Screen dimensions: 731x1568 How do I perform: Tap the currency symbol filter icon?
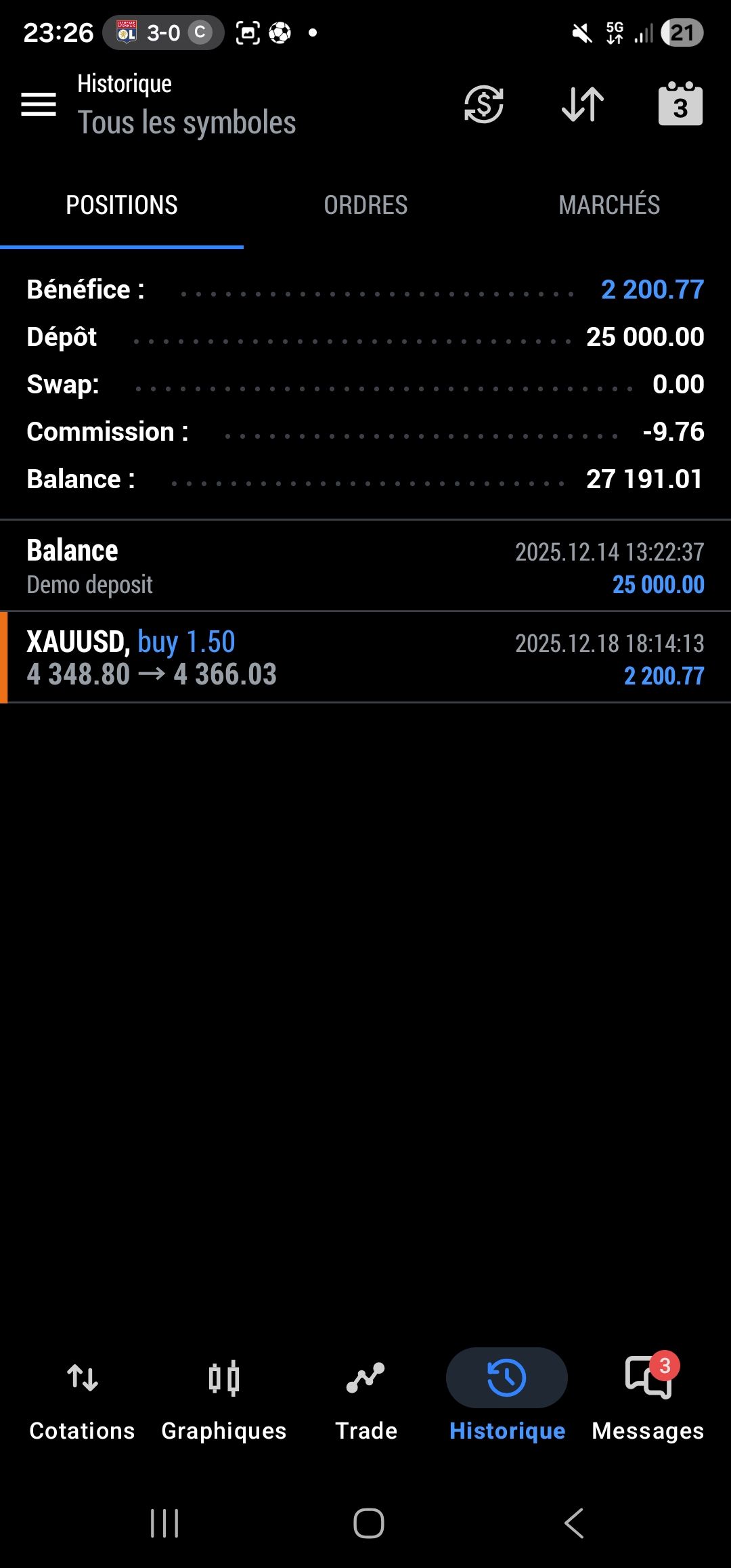(x=483, y=104)
